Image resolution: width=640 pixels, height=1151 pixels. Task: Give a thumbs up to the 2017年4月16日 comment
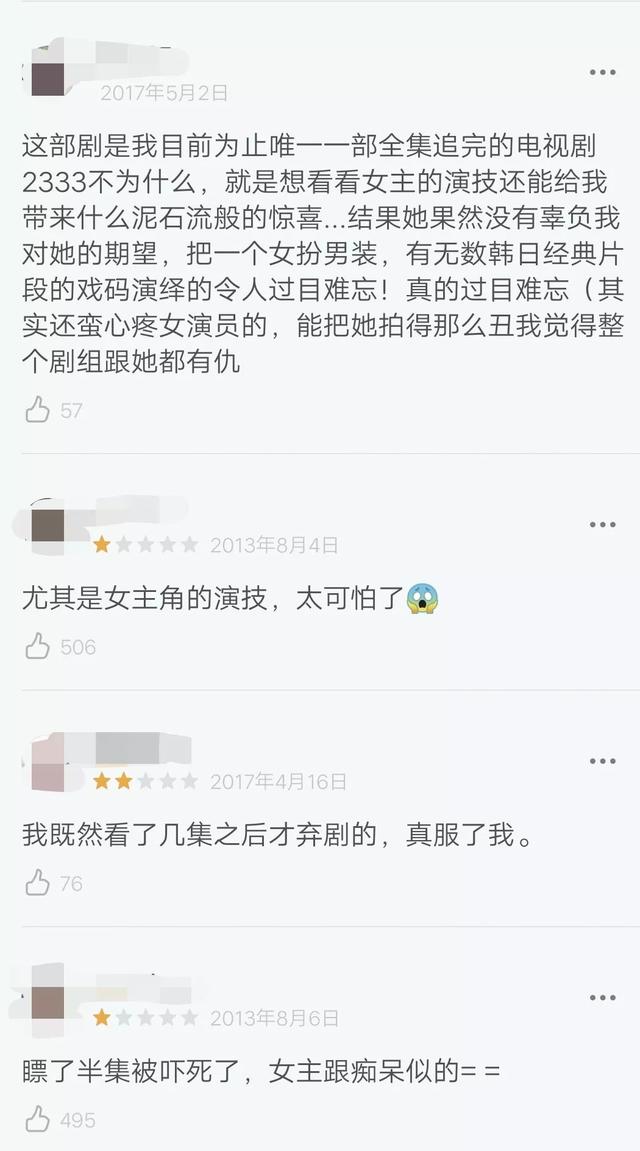click(38, 883)
